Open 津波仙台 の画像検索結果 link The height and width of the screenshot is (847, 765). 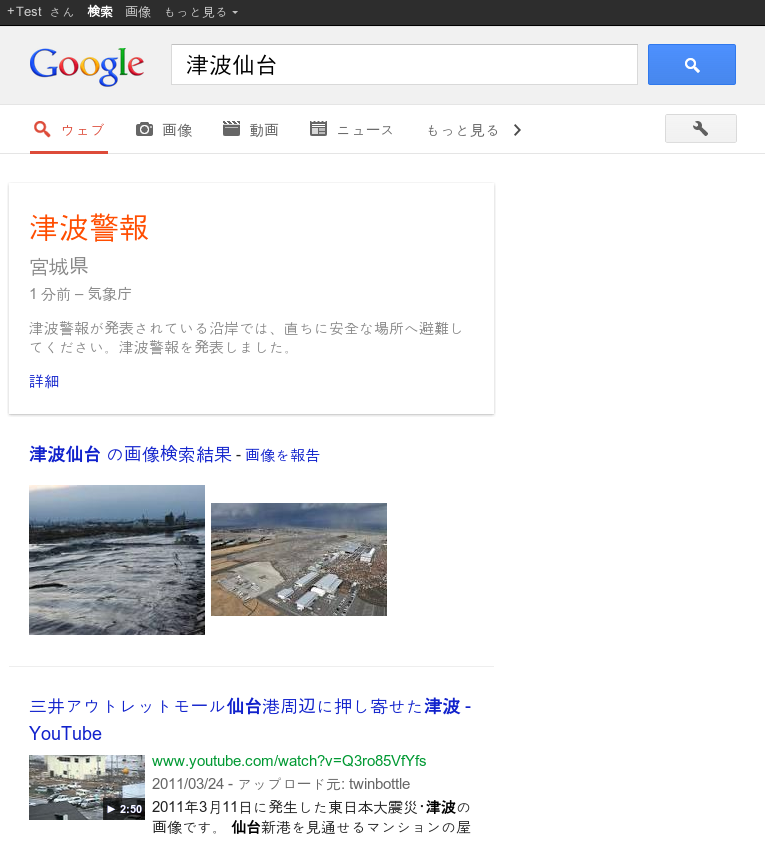pyautogui.click(x=130, y=455)
